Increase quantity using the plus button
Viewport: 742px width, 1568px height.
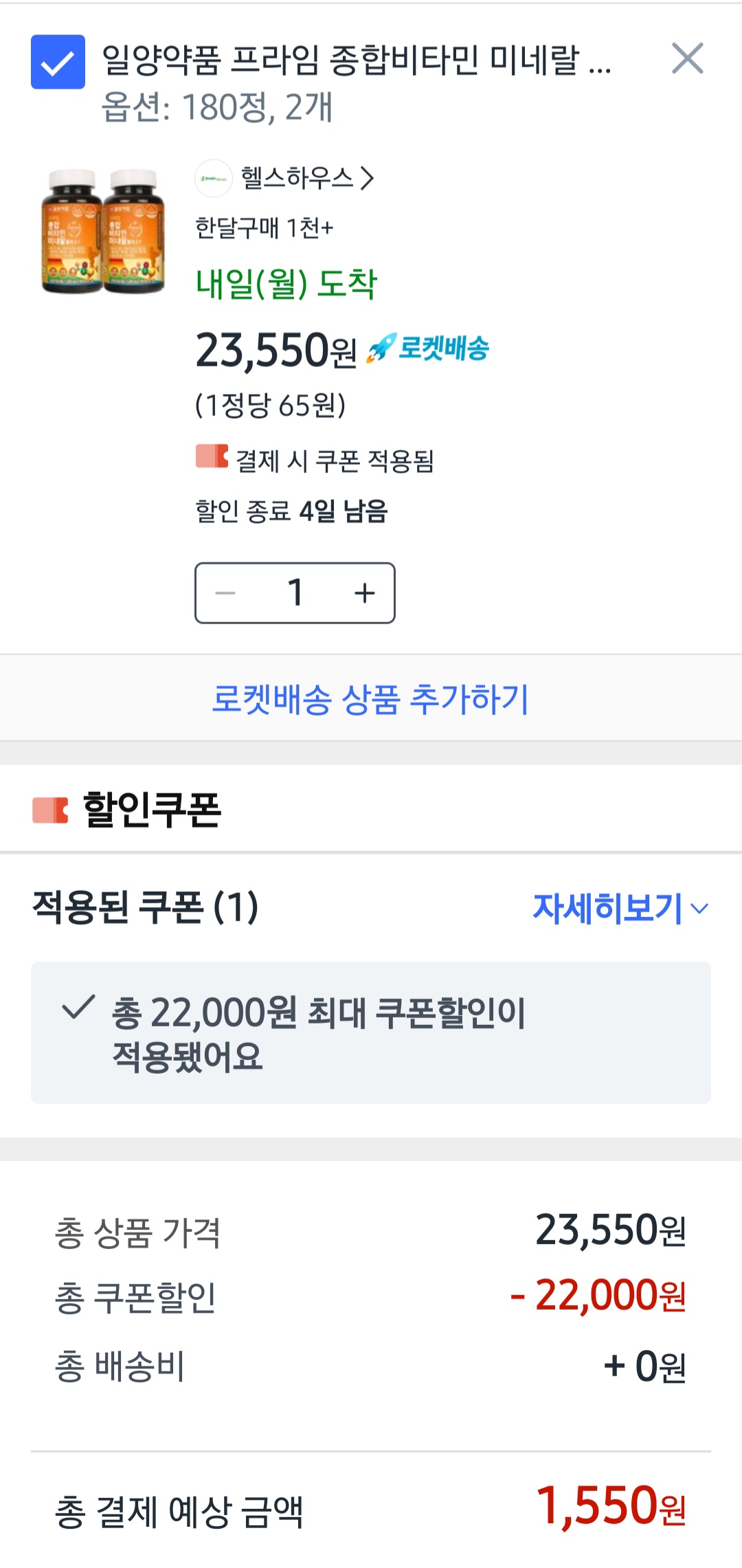365,592
